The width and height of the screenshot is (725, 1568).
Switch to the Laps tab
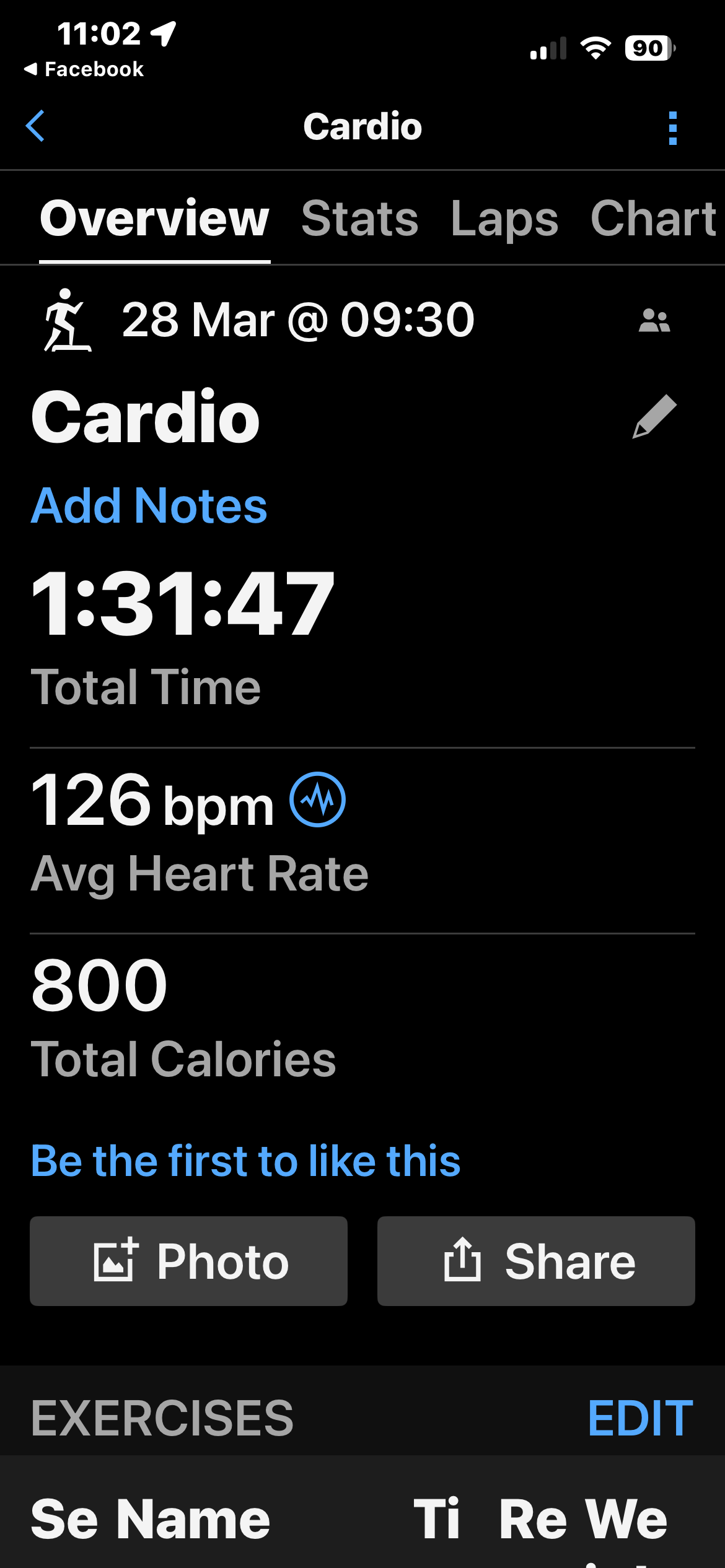pos(504,219)
